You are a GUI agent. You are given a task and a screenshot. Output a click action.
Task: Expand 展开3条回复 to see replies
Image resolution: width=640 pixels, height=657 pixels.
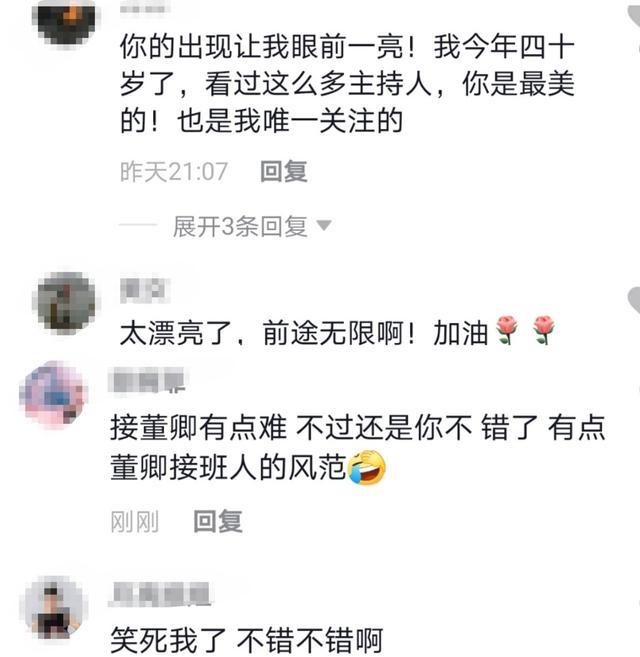(251, 227)
